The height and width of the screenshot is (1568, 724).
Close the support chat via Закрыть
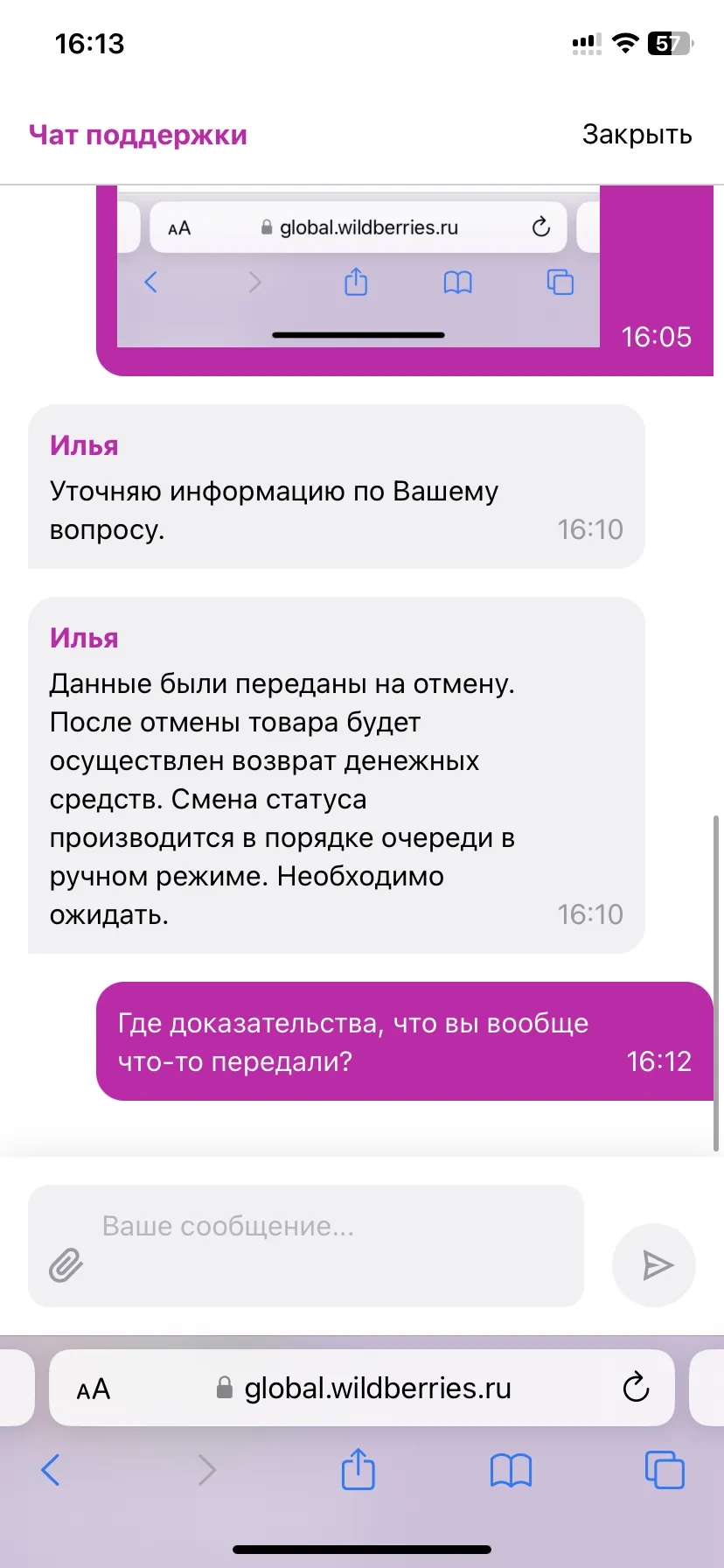point(637,135)
